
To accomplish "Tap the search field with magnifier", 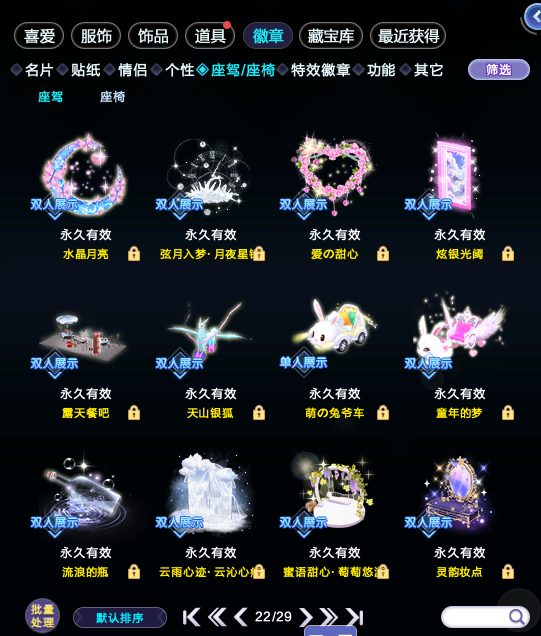I will (x=485, y=617).
